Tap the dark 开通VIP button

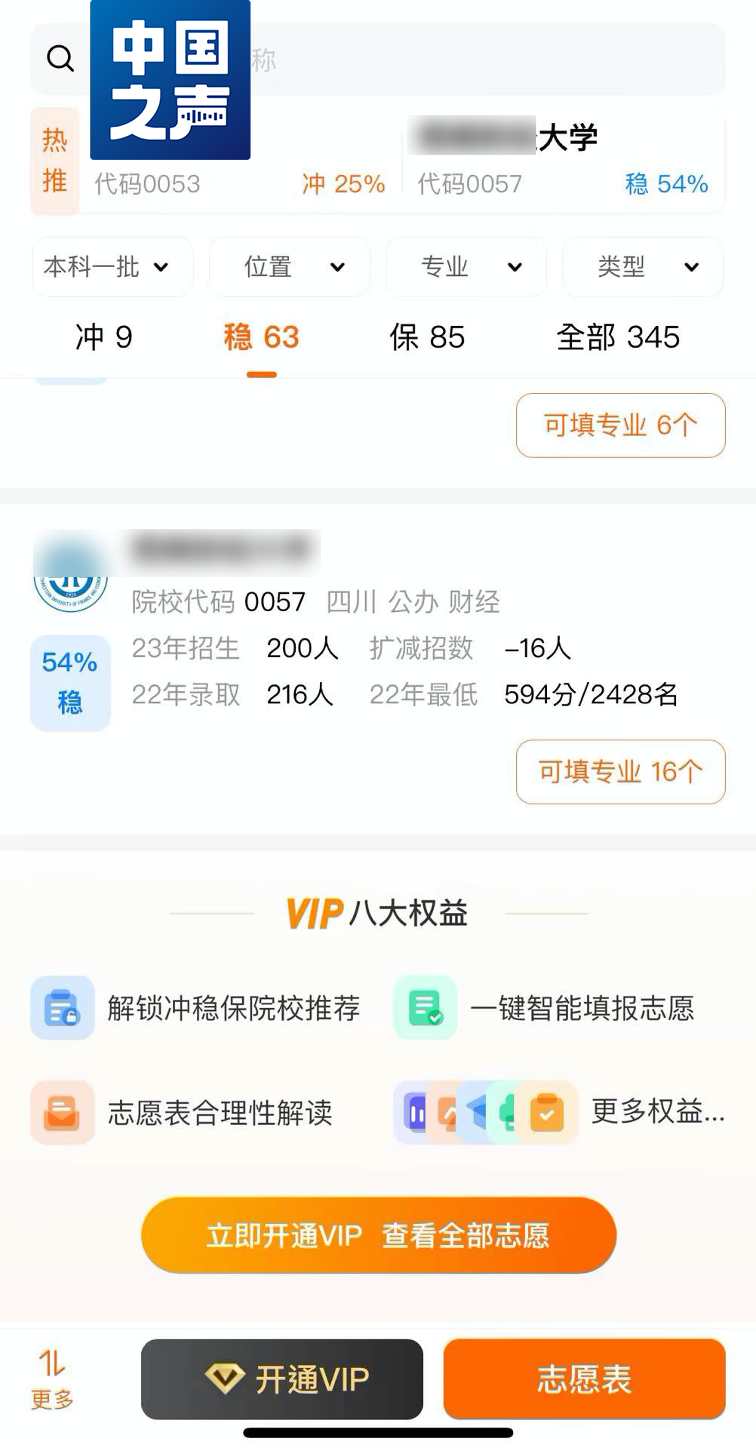coord(282,1380)
